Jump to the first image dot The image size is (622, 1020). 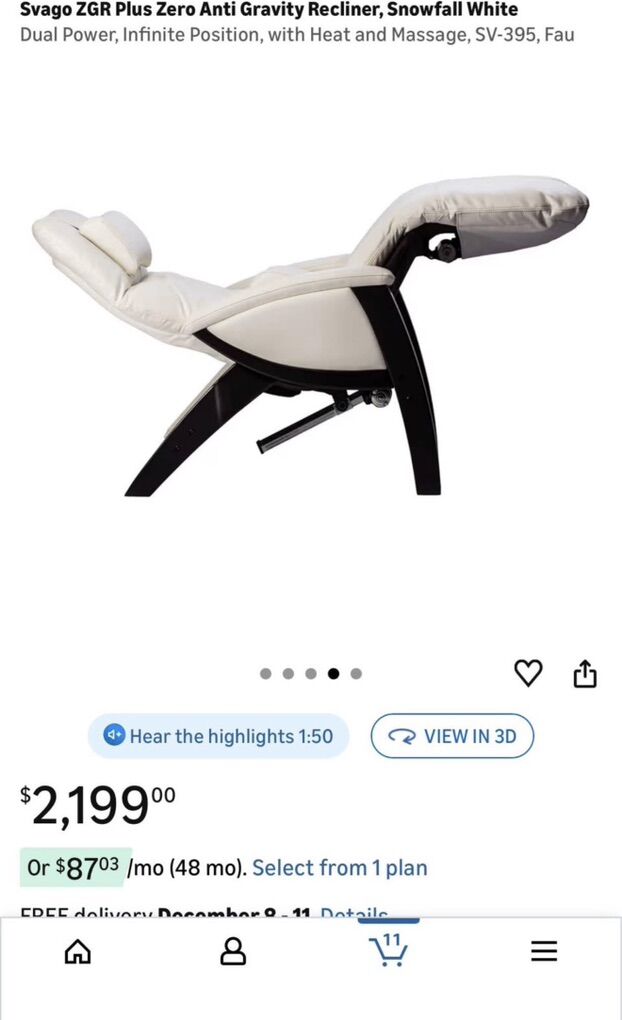click(x=265, y=674)
